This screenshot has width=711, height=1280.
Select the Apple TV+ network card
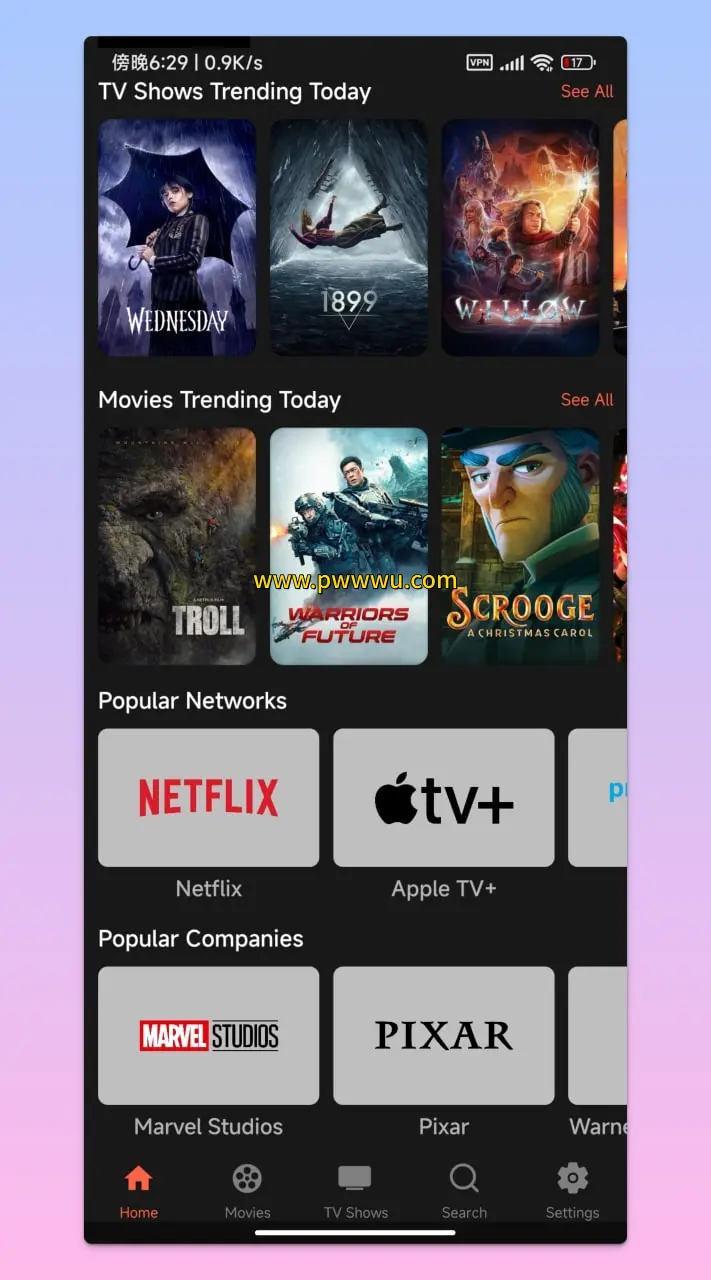coord(443,797)
